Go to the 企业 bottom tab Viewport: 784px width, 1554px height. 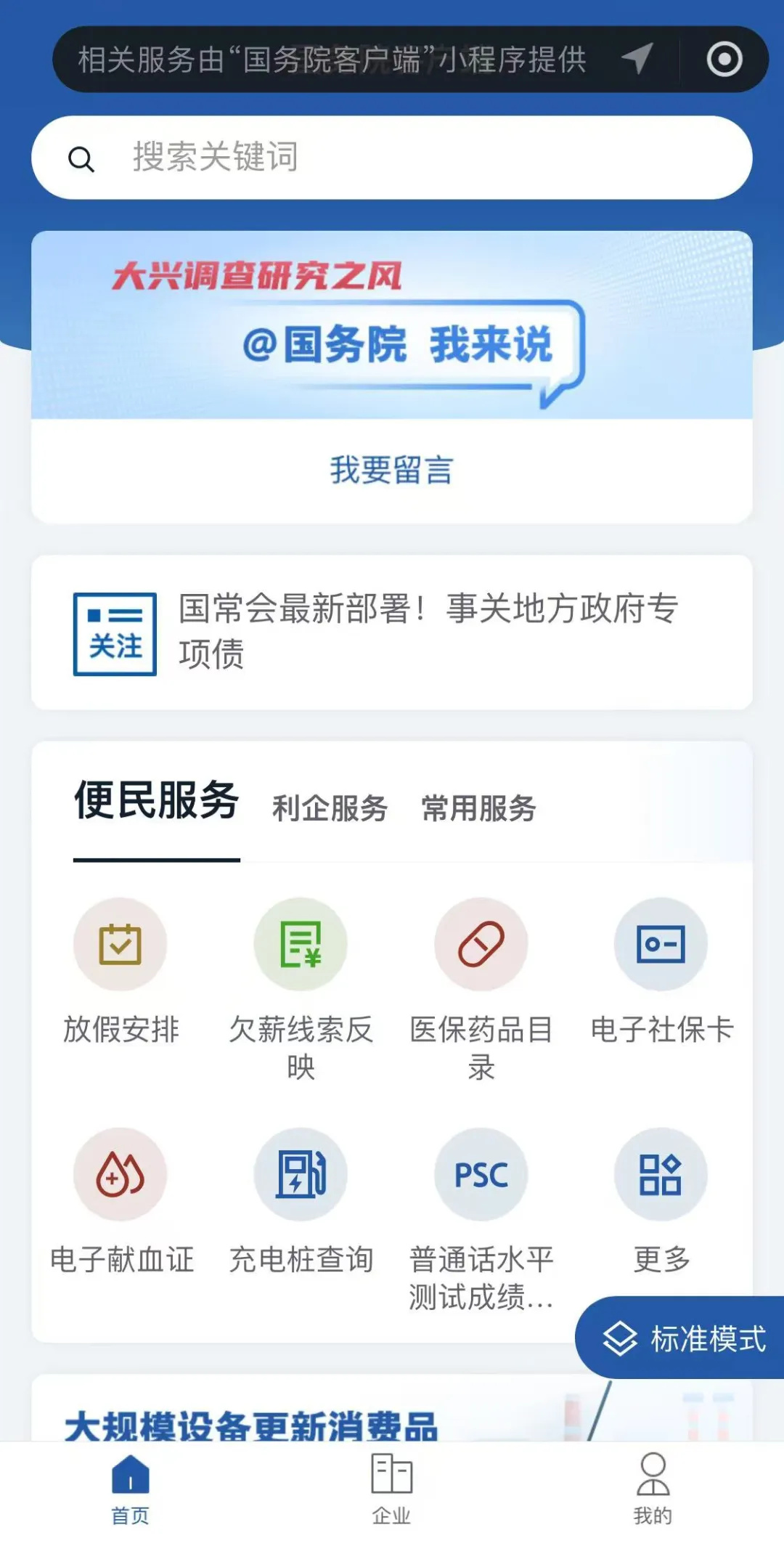392,1489
